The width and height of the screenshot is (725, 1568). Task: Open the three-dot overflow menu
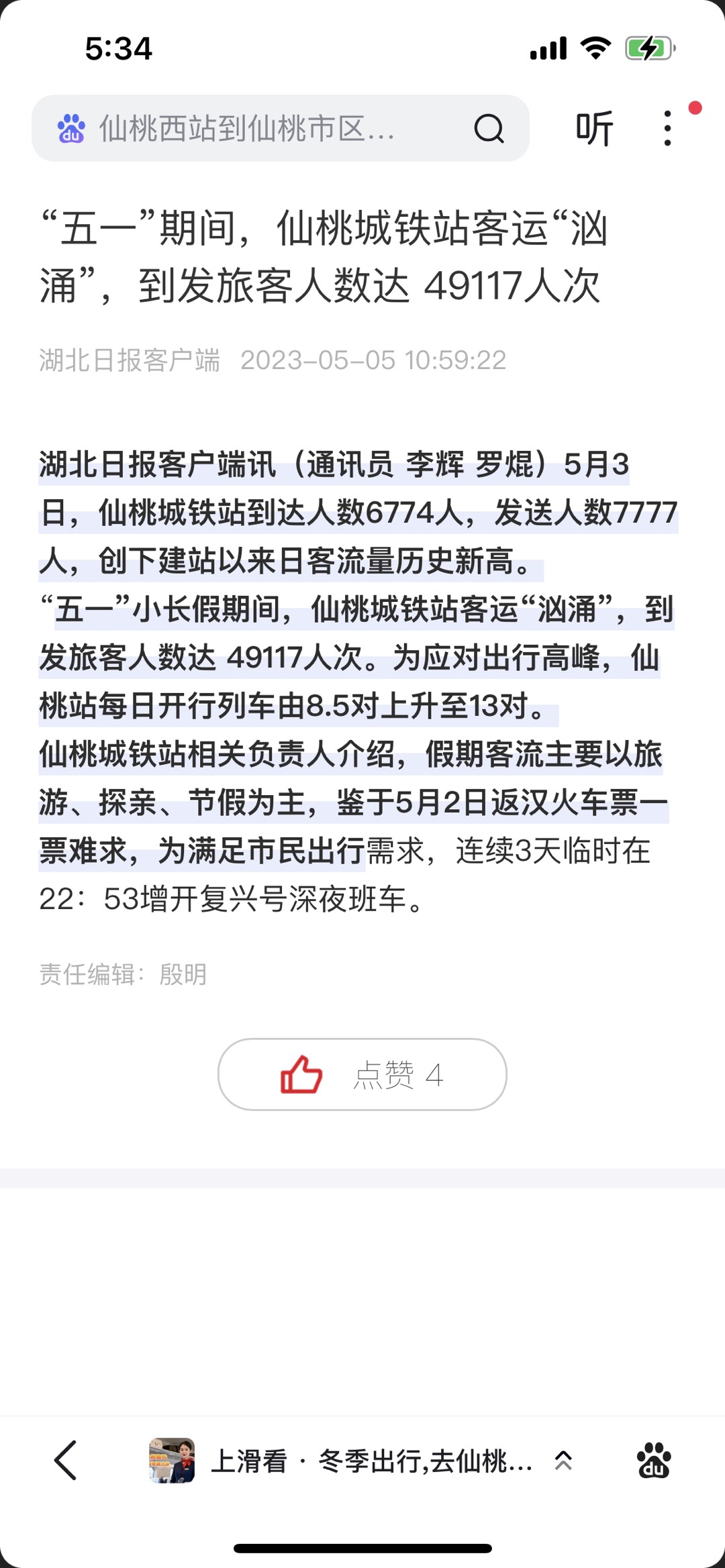[667, 128]
